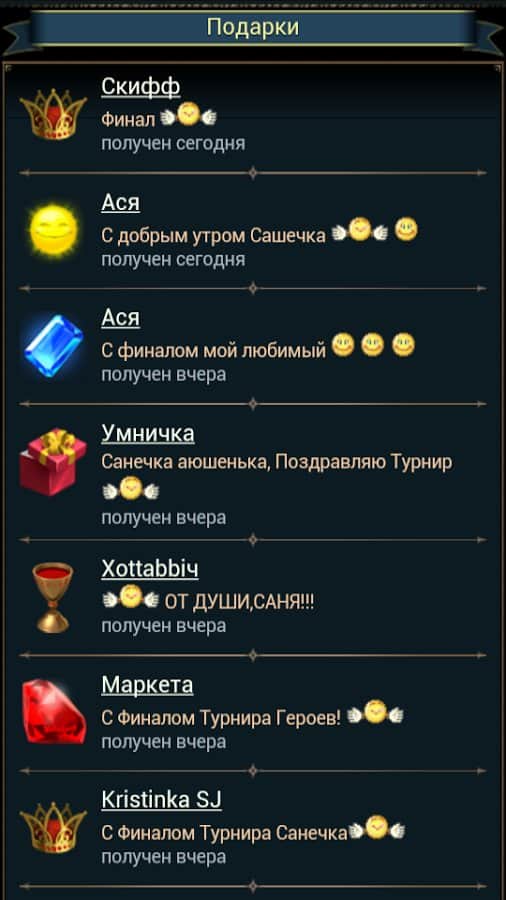Viewport: 506px width, 900px height.
Task: Open Скифф's profile link
Action: pyautogui.click(x=141, y=87)
